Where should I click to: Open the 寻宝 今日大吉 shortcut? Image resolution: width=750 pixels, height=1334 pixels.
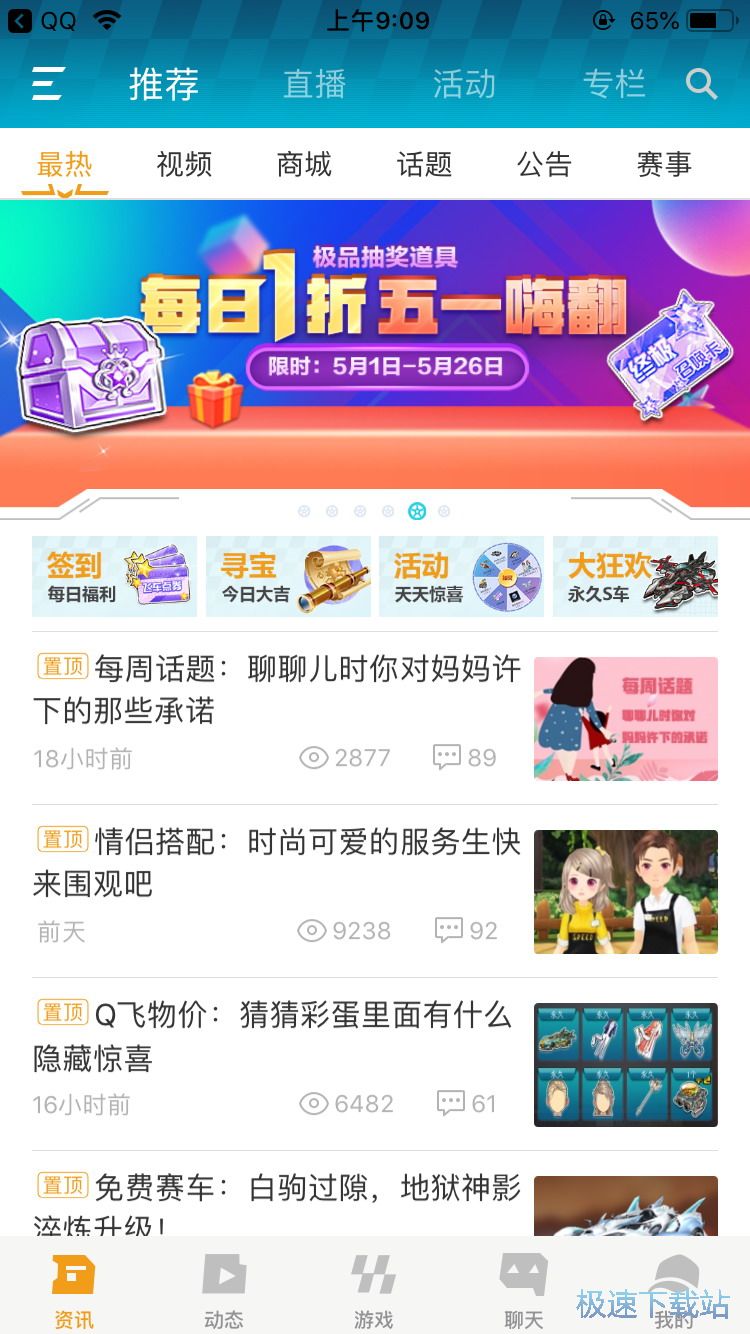[x=288, y=577]
